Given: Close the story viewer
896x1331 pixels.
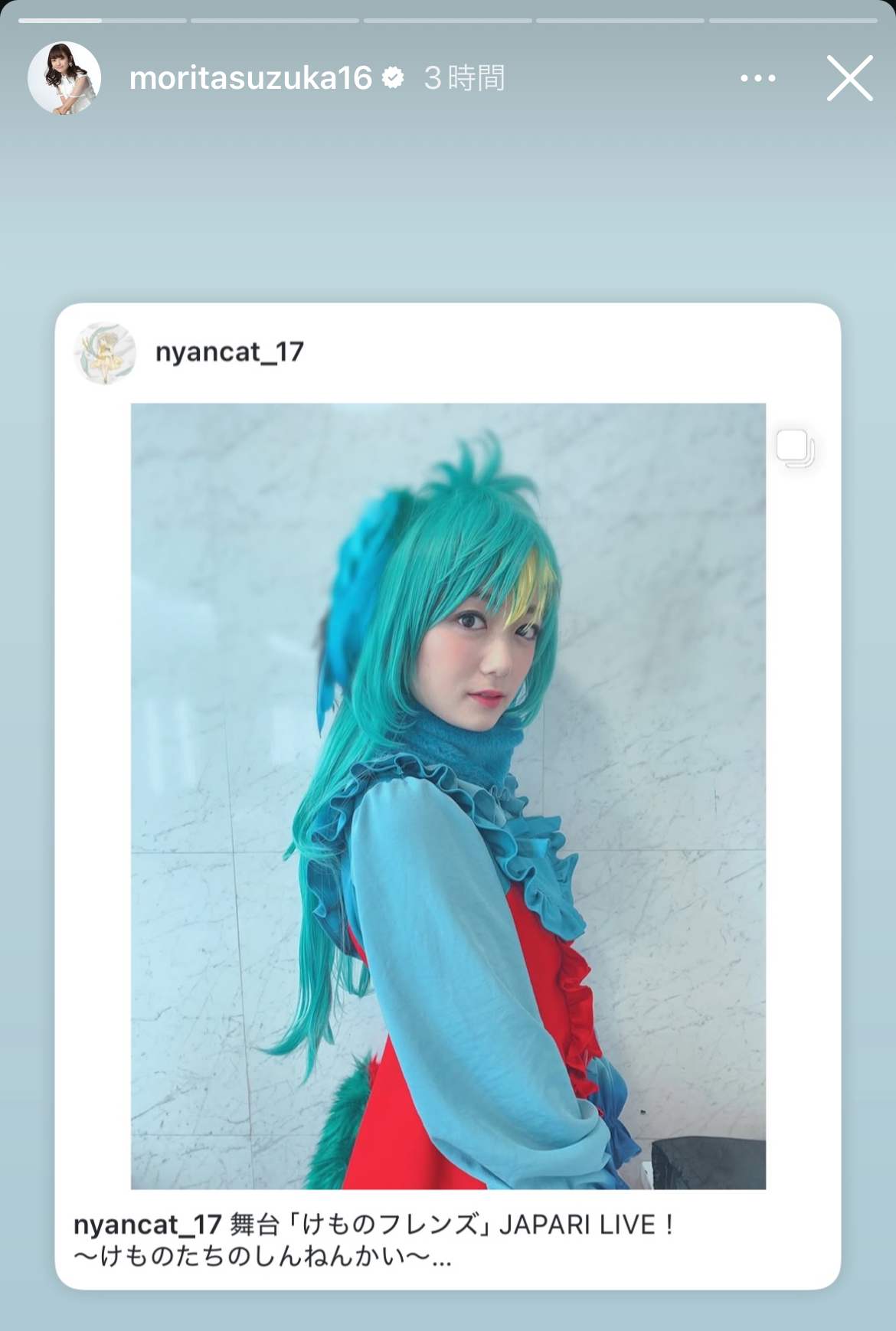Looking at the screenshot, I should pos(849,78).
